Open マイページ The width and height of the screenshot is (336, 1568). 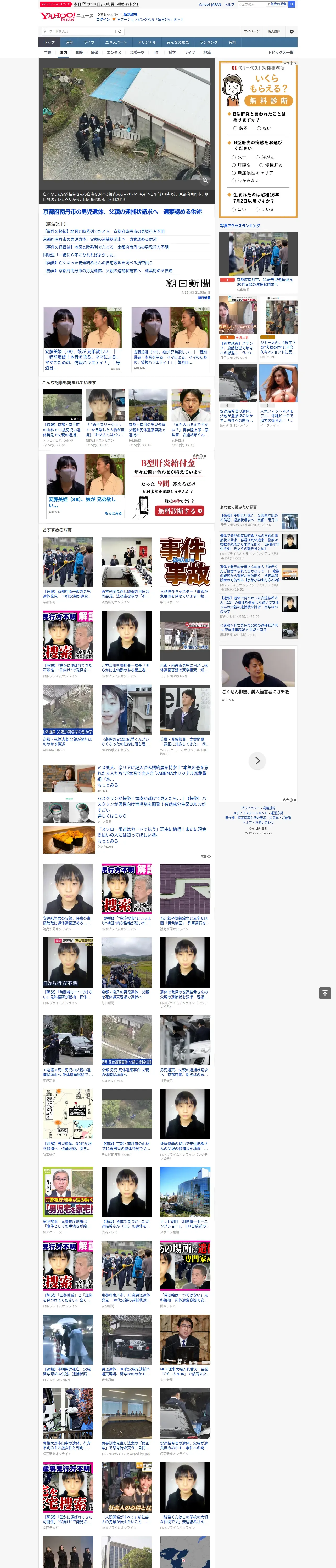coord(251,31)
